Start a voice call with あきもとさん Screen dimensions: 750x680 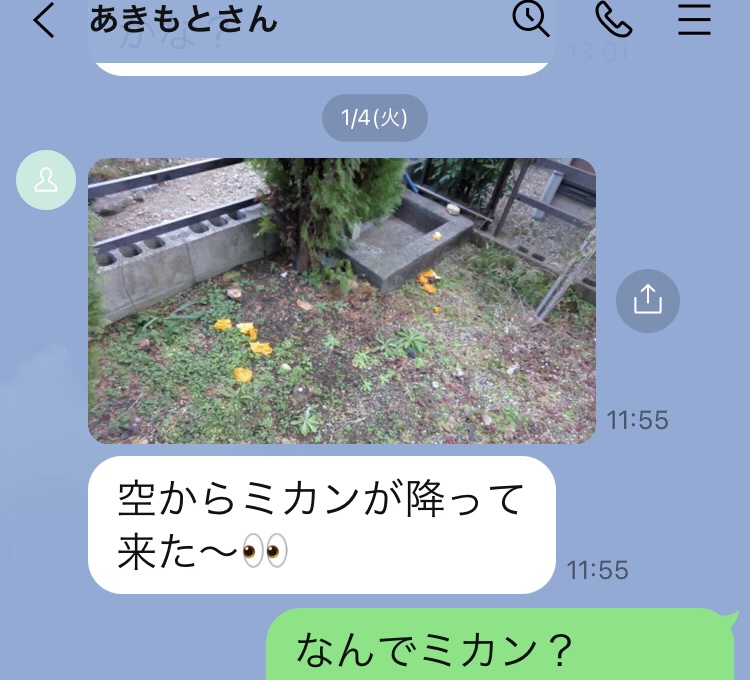click(x=614, y=18)
